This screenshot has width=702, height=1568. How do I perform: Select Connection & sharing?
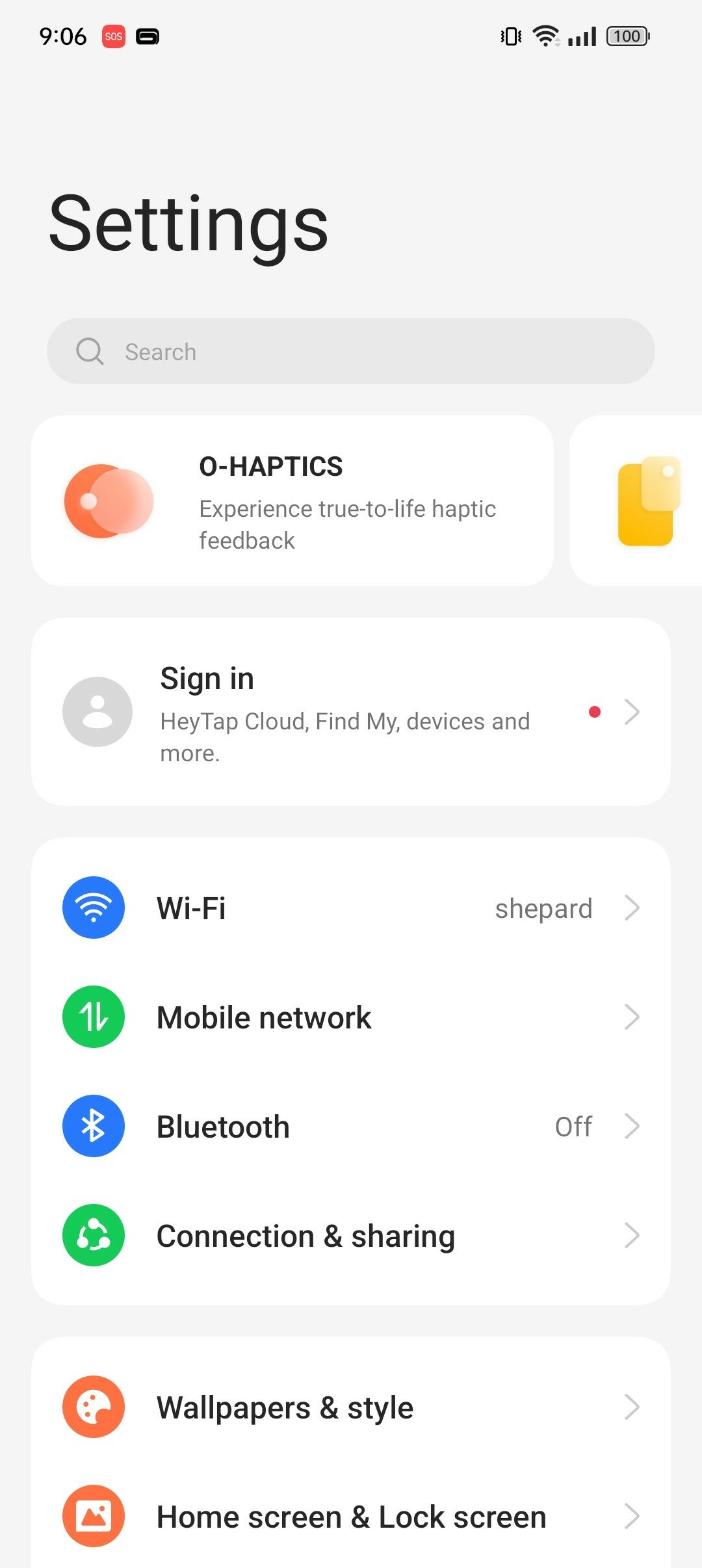tap(351, 1235)
